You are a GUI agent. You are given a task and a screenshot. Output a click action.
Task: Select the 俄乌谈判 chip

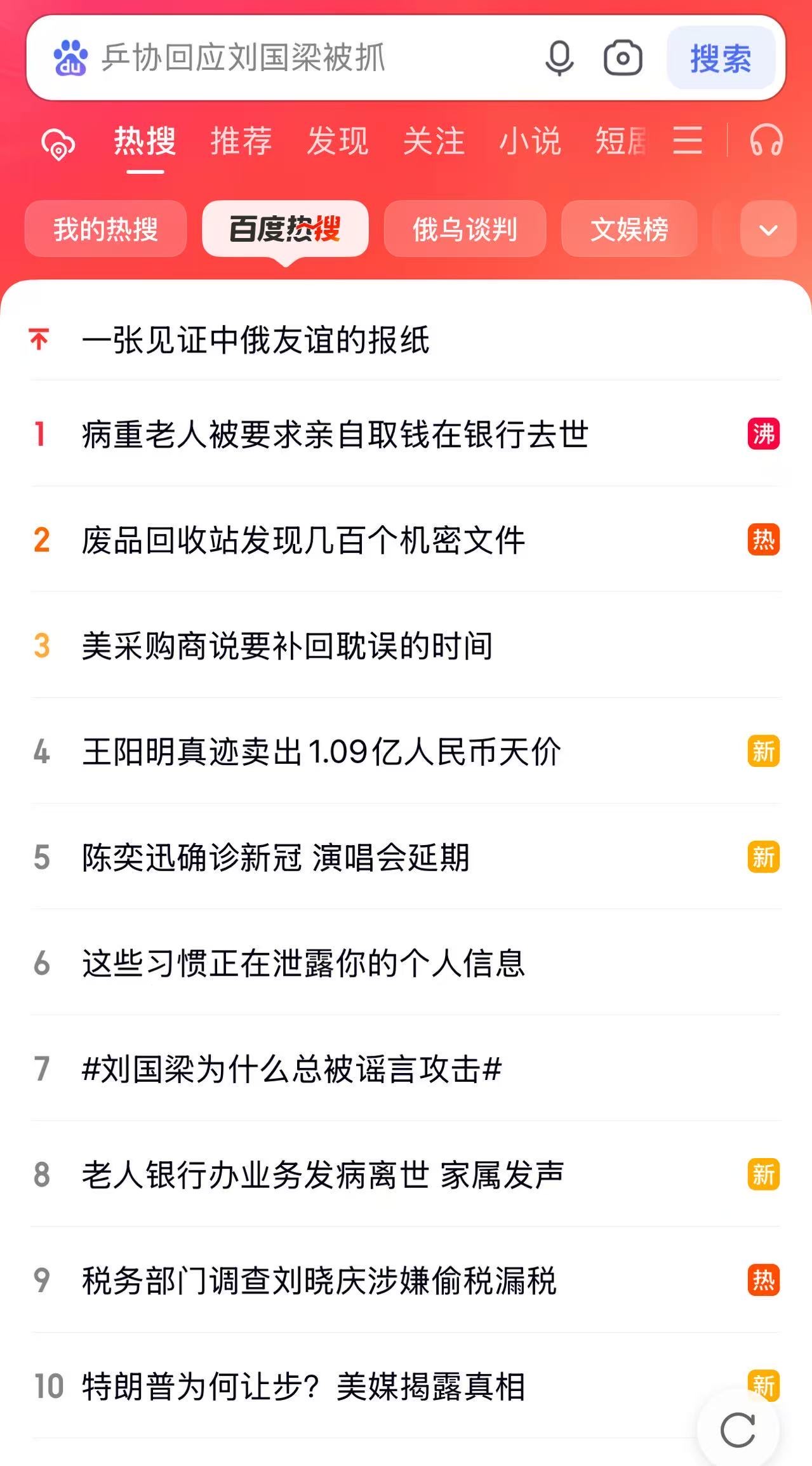(x=465, y=229)
